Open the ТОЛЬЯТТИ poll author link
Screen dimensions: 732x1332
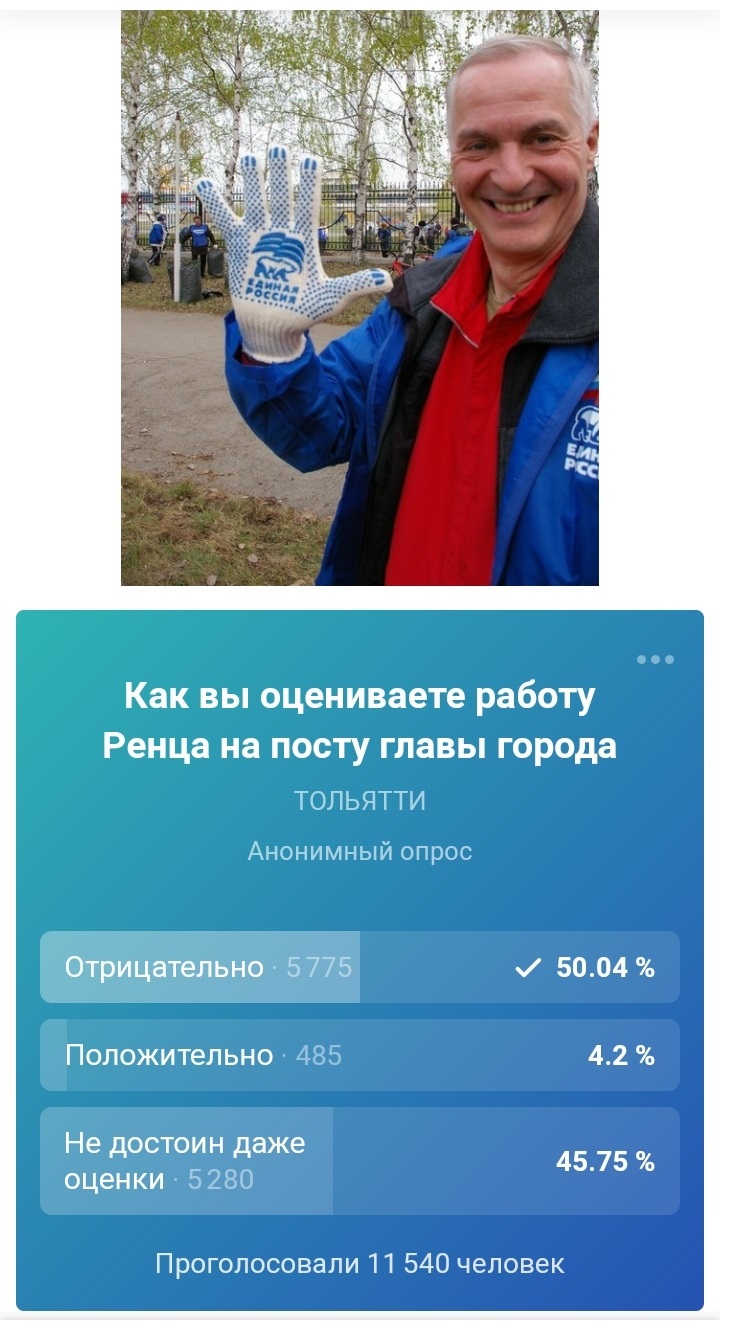click(360, 801)
